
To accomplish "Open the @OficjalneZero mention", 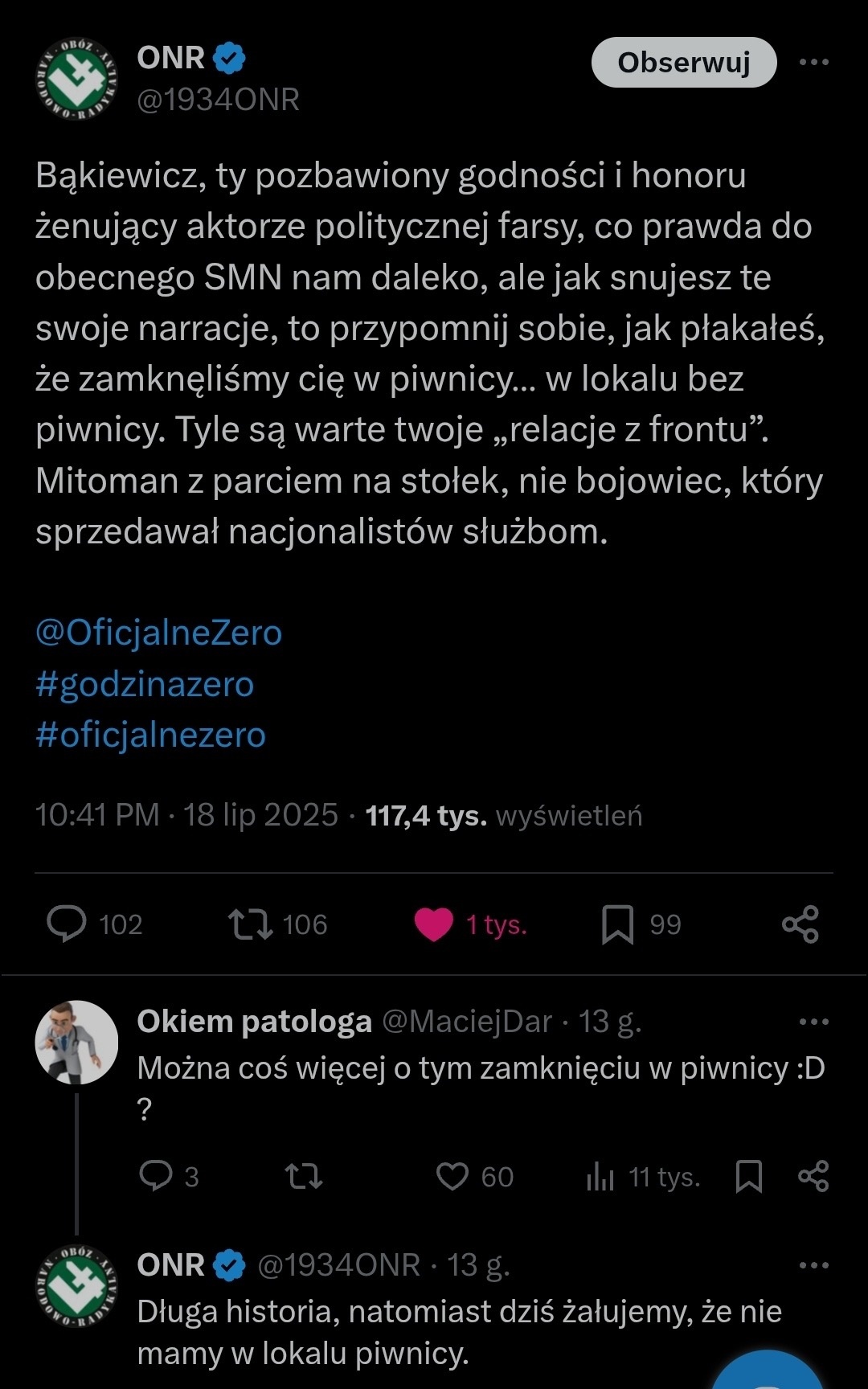I will [x=159, y=633].
